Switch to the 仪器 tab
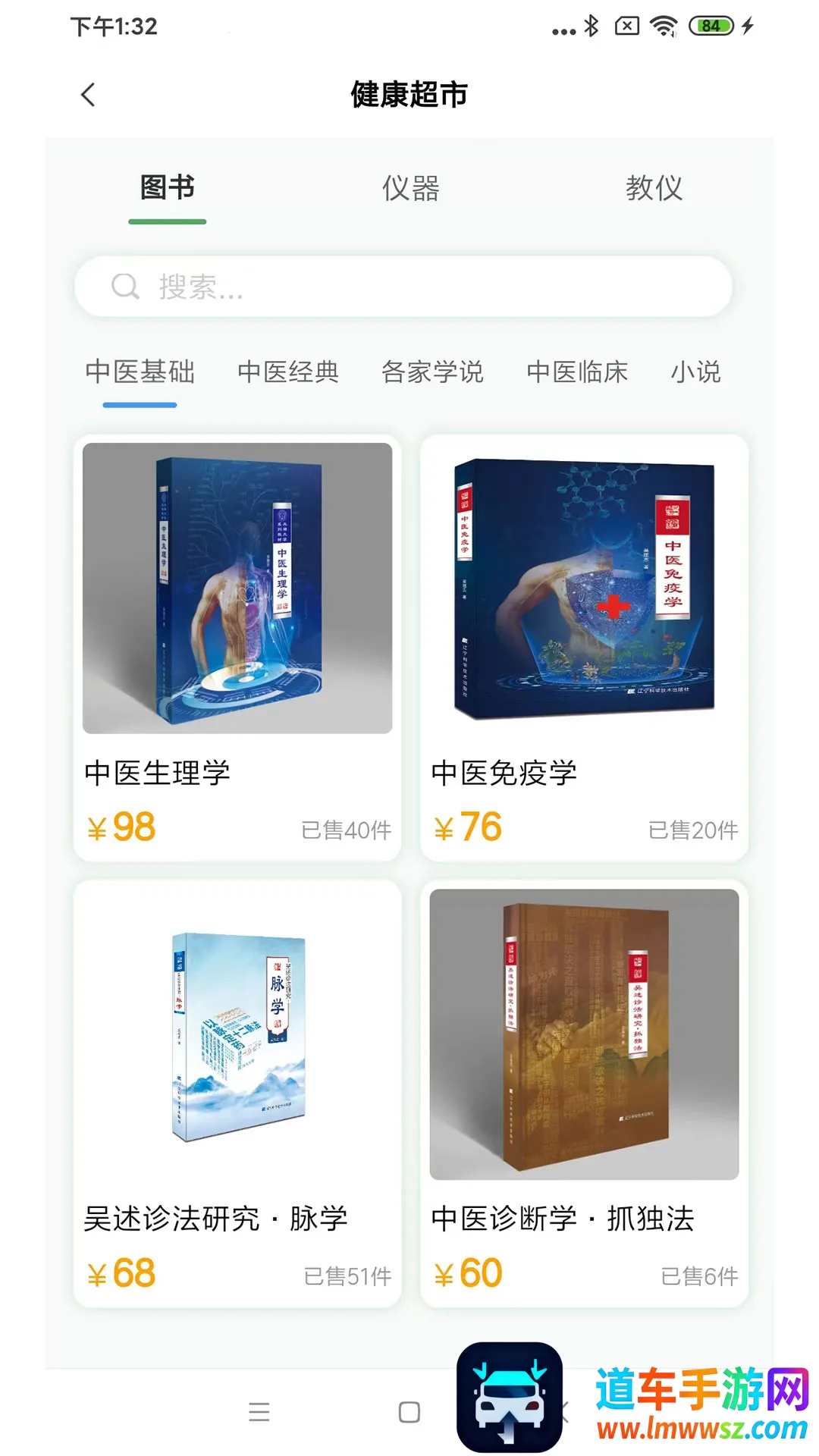The width and height of the screenshot is (819, 1456). [x=410, y=188]
